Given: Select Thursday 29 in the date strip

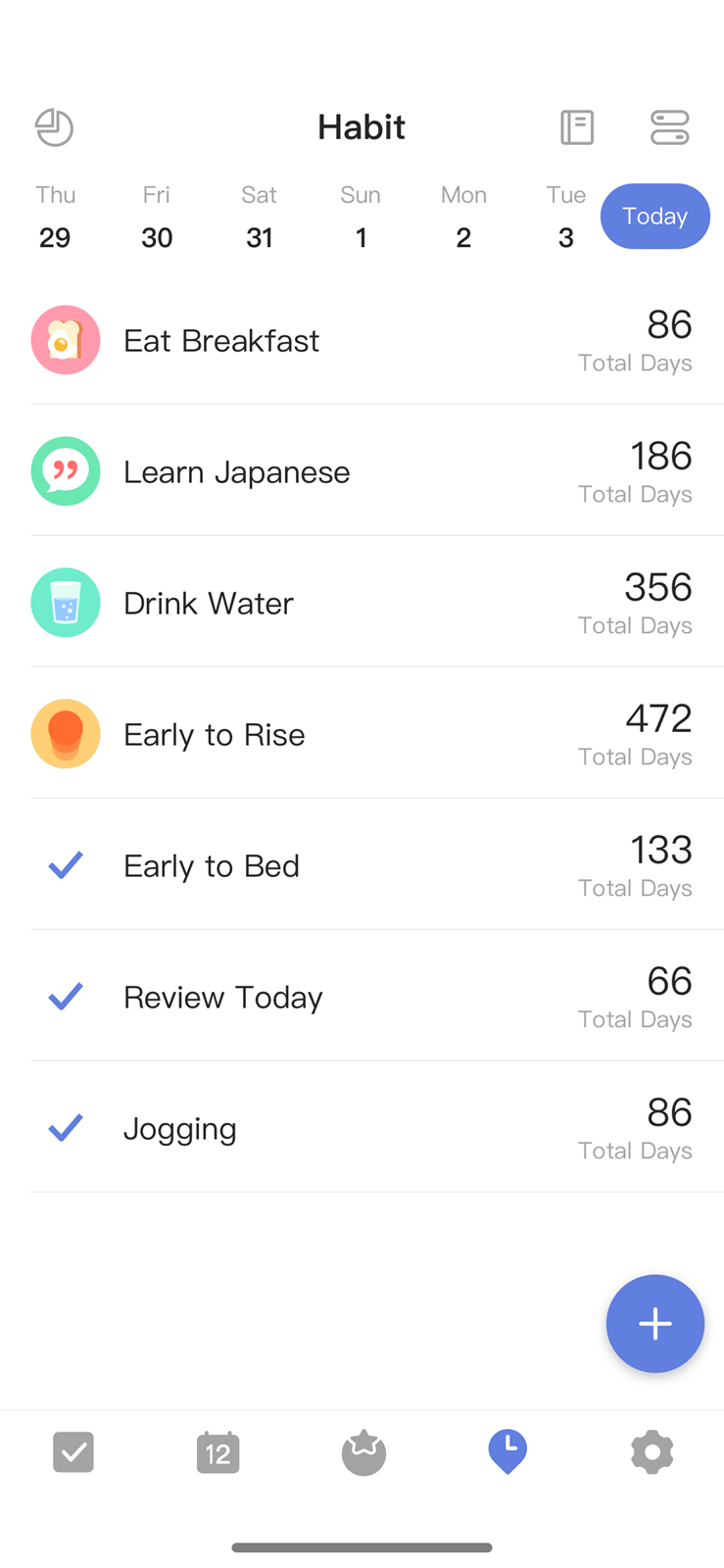Looking at the screenshot, I should pyautogui.click(x=55, y=217).
